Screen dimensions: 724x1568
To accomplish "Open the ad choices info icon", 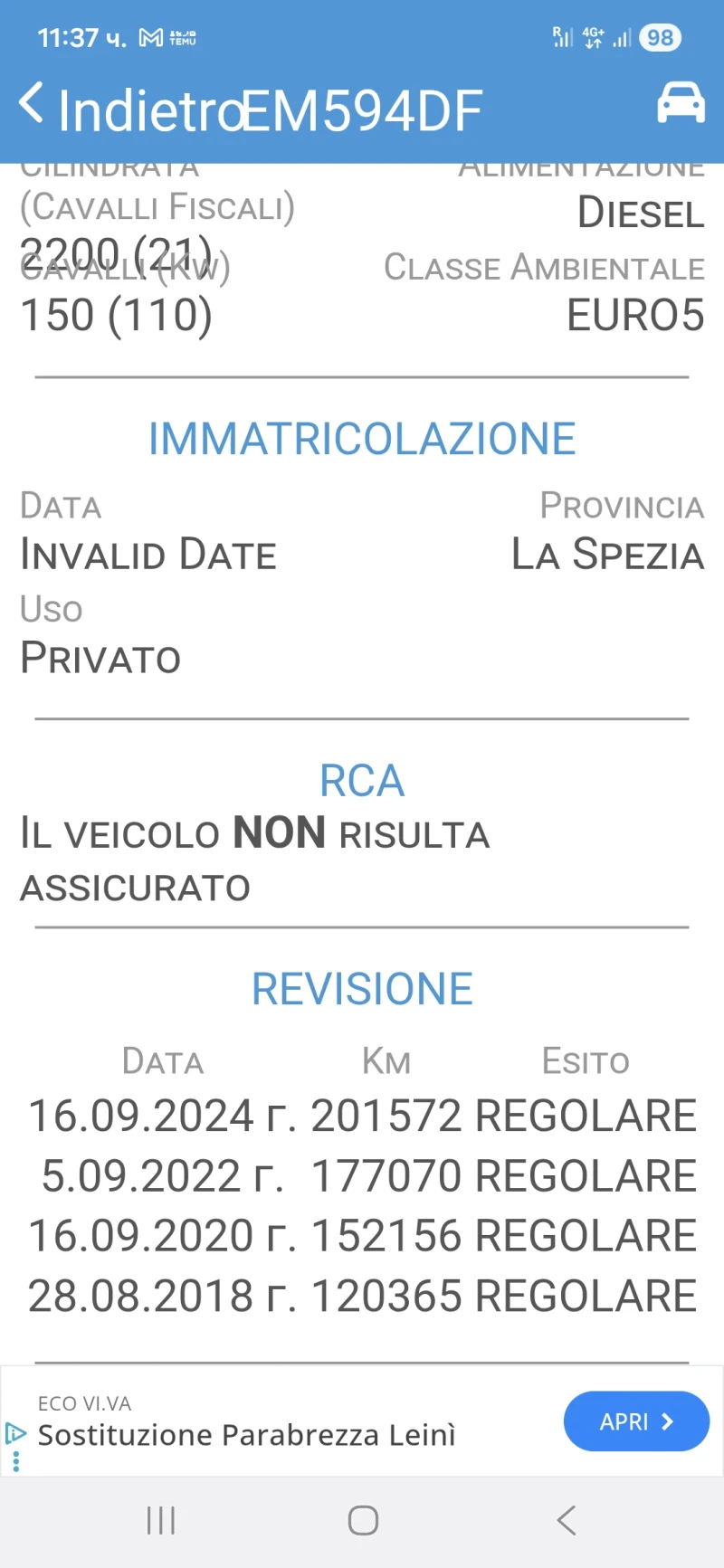I will 15,1433.
